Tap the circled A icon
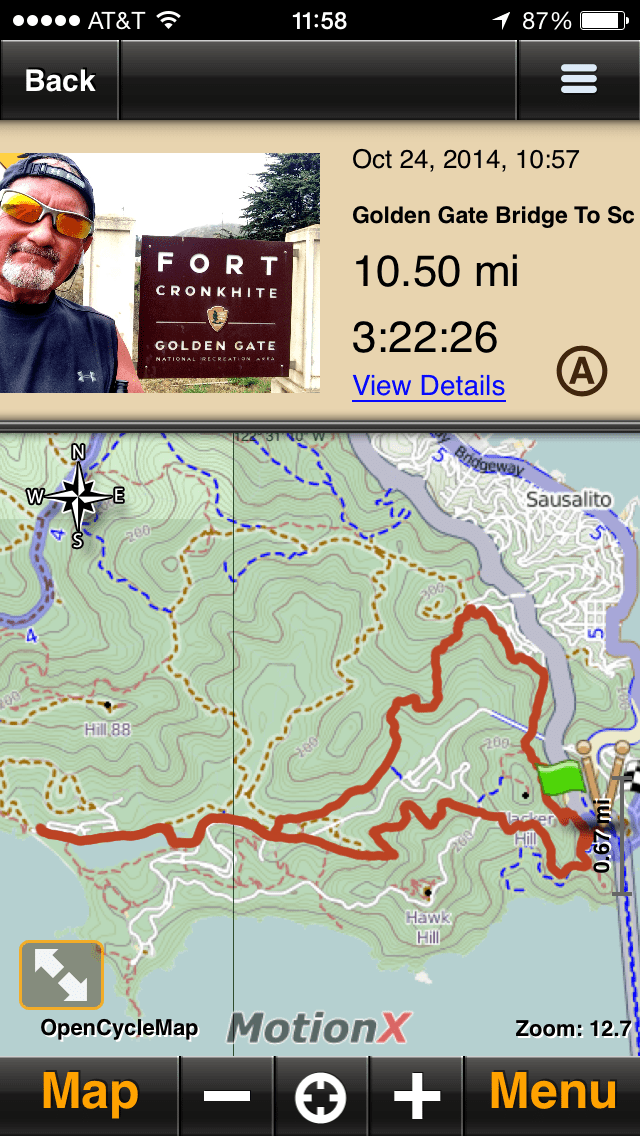Image resolution: width=640 pixels, height=1136 pixels. [x=581, y=372]
